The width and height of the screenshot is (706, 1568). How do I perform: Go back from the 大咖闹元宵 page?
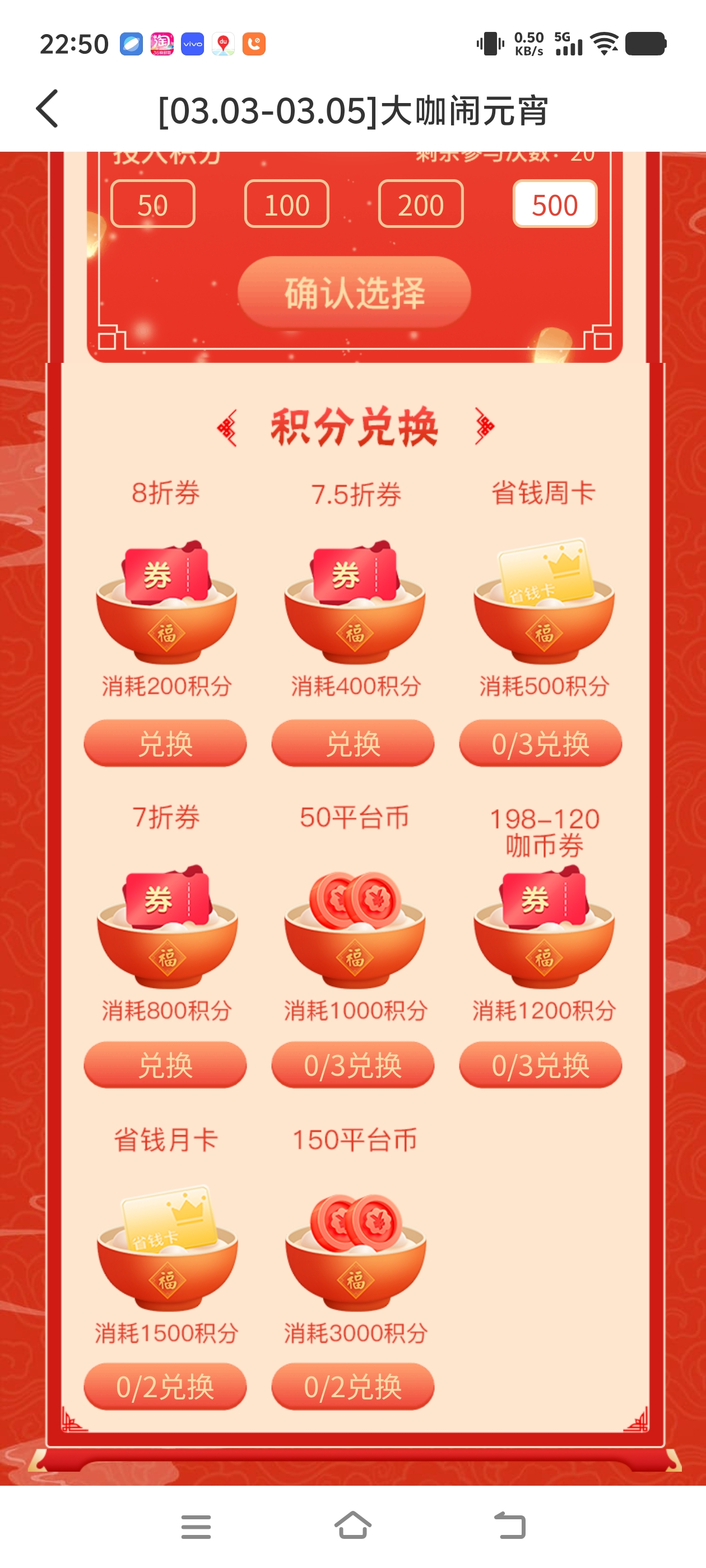[x=48, y=110]
